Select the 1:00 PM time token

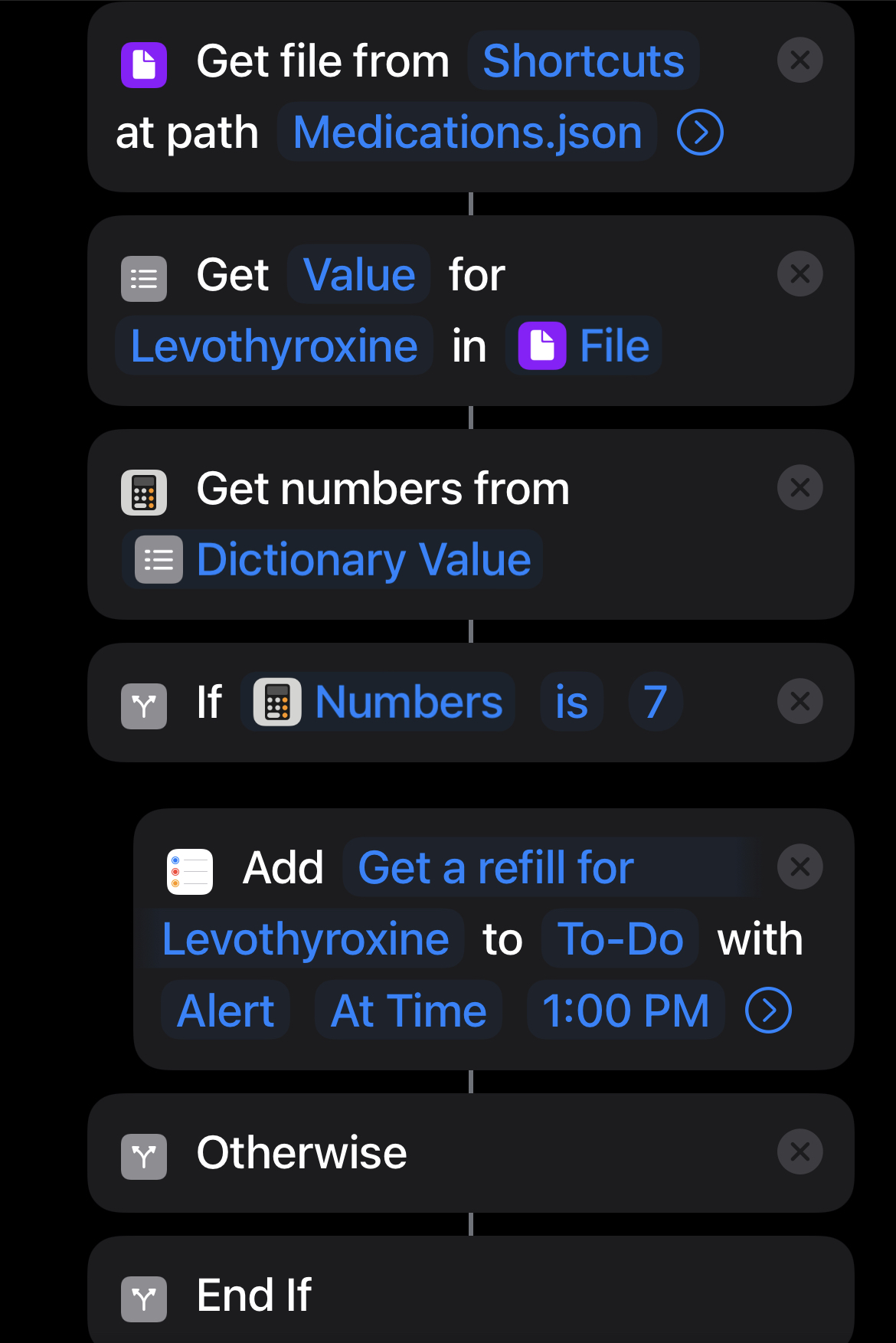626,1010
